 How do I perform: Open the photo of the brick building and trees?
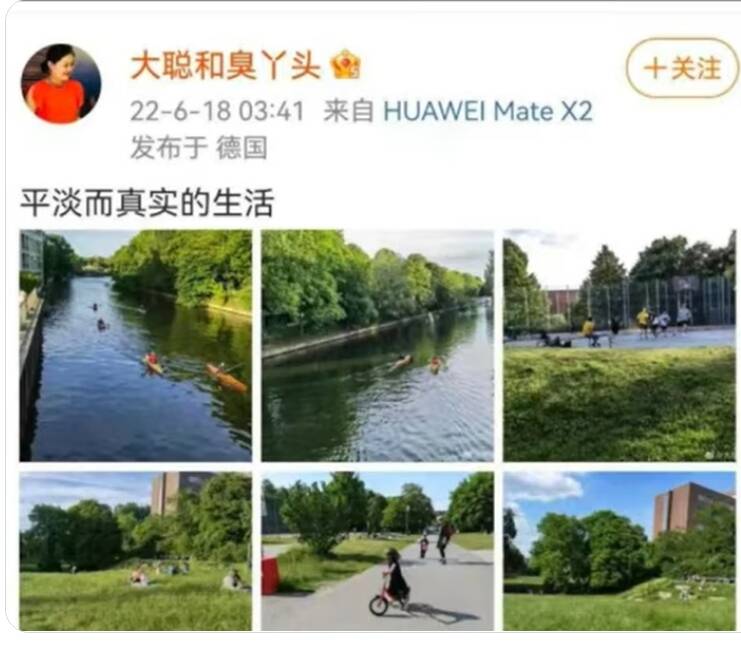[x=619, y=551]
